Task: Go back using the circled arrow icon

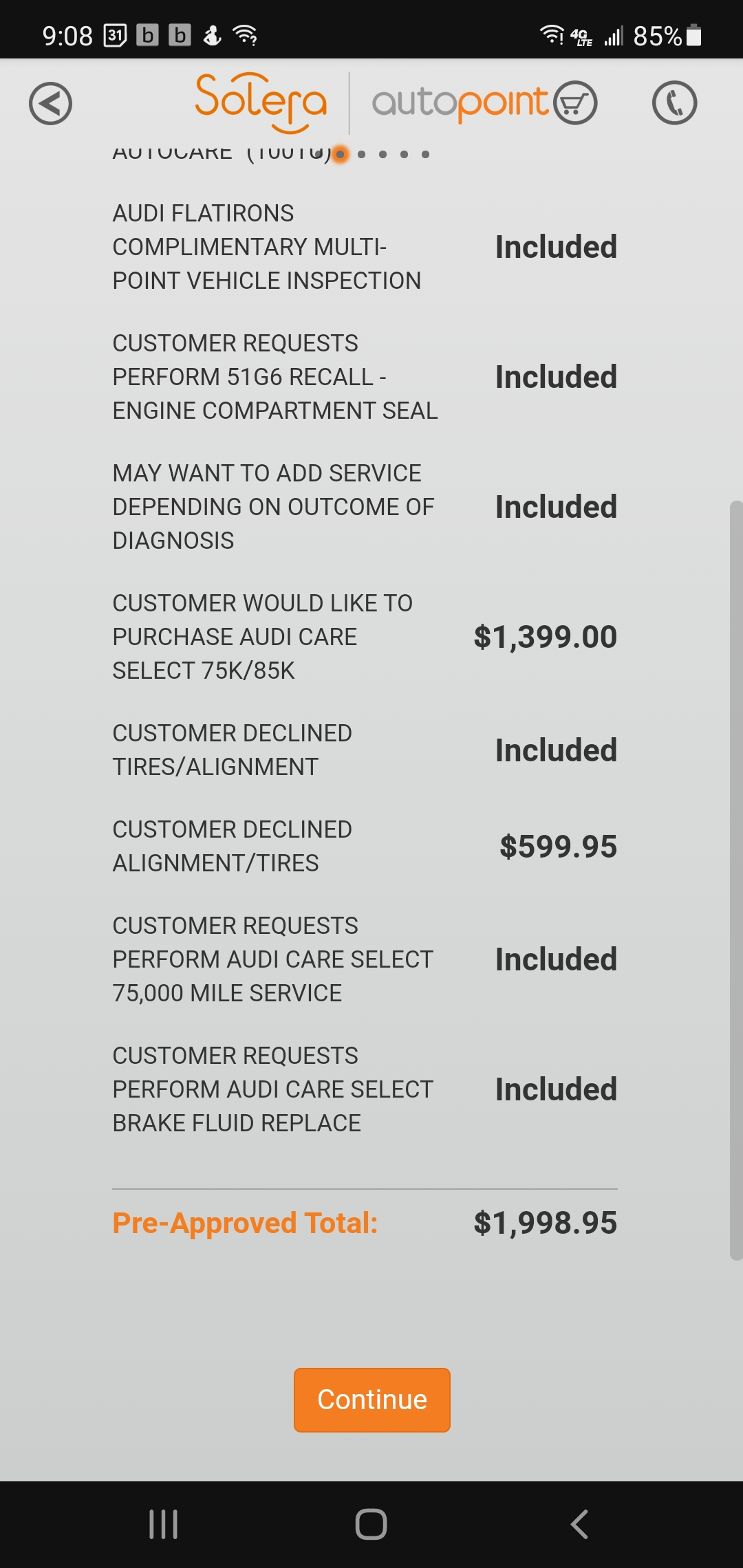Action: click(50, 104)
